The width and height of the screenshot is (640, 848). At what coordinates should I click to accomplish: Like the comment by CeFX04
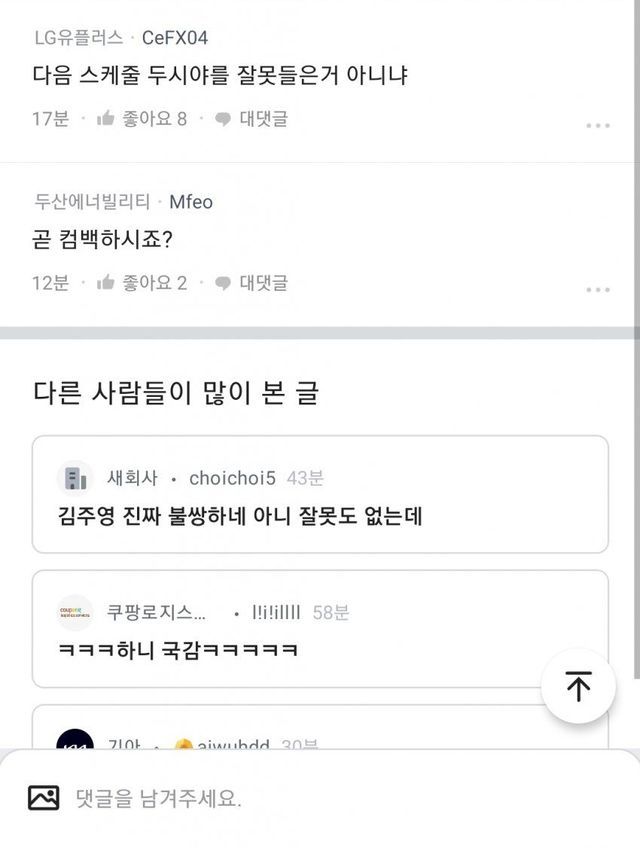click(x=141, y=118)
